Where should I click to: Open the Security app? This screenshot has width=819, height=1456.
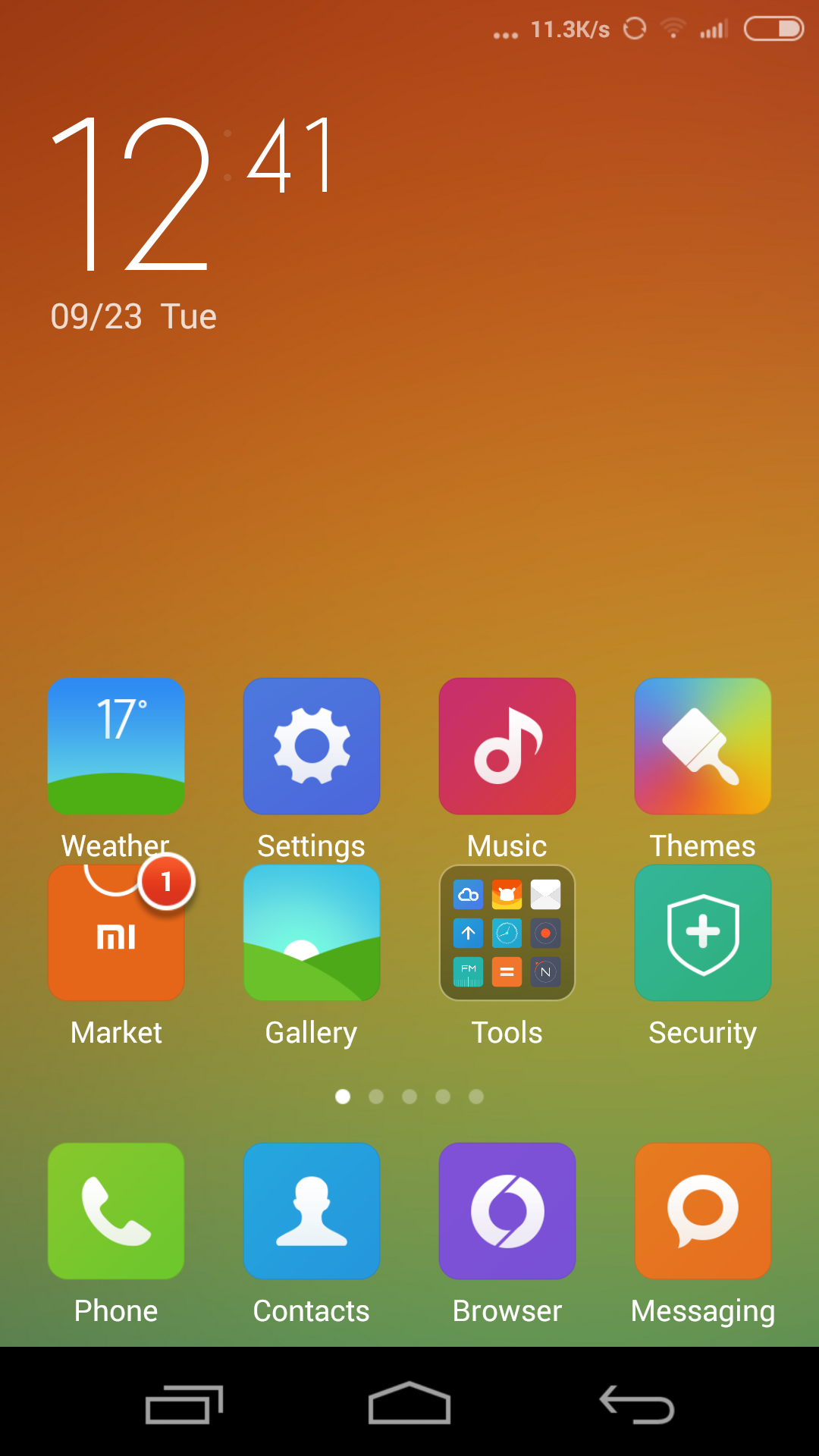[x=703, y=933]
